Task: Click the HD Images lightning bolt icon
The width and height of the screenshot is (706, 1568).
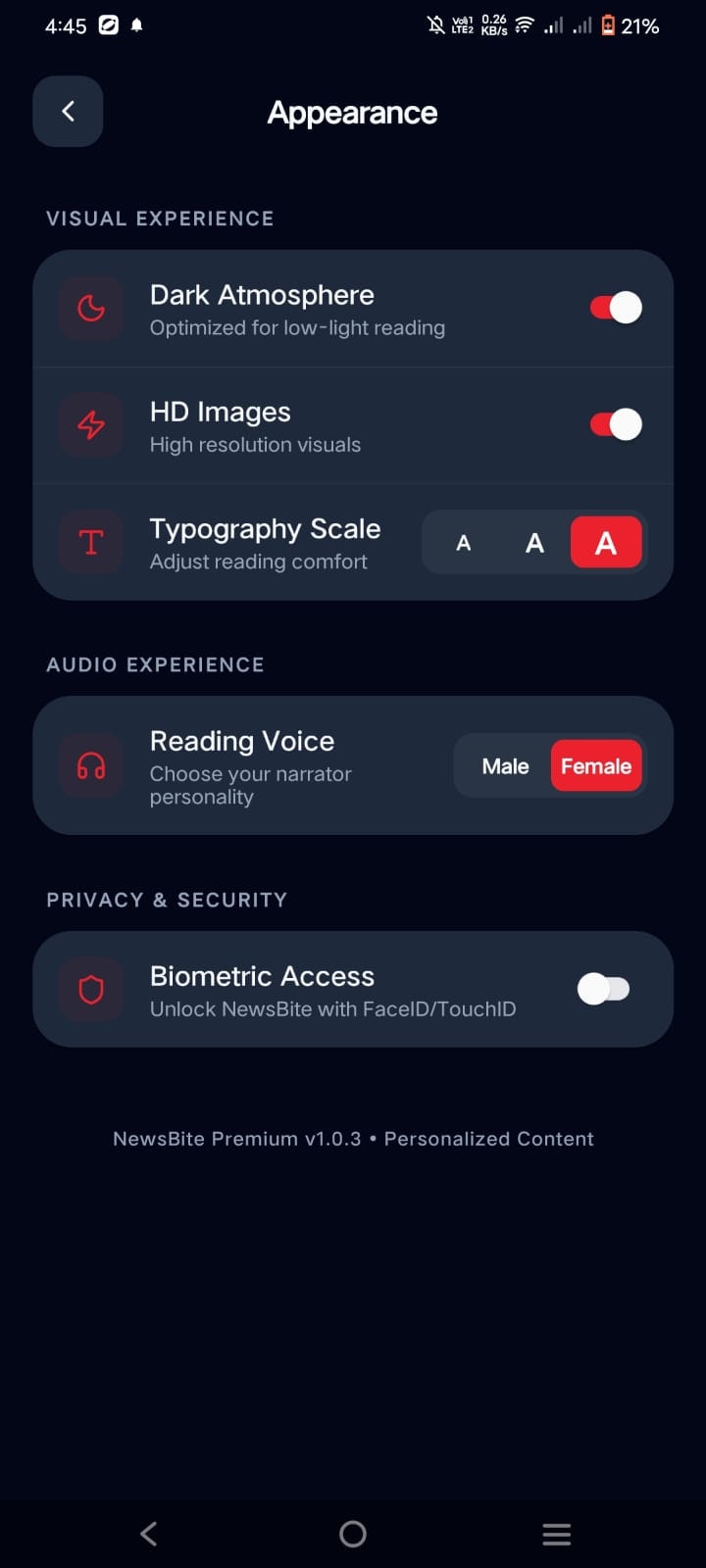Action: [x=90, y=424]
